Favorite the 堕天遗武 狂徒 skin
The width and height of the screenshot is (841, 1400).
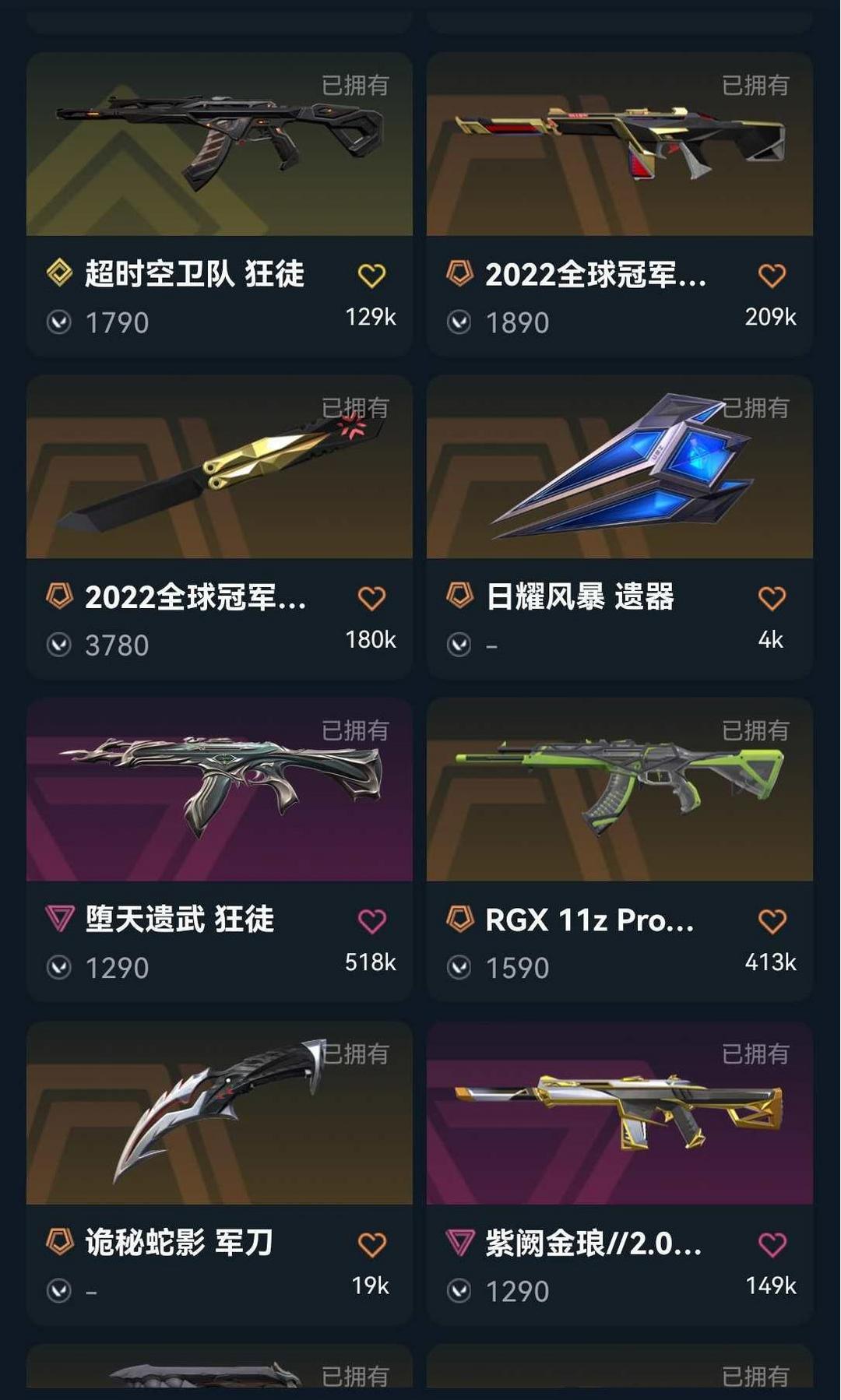pos(371,921)
